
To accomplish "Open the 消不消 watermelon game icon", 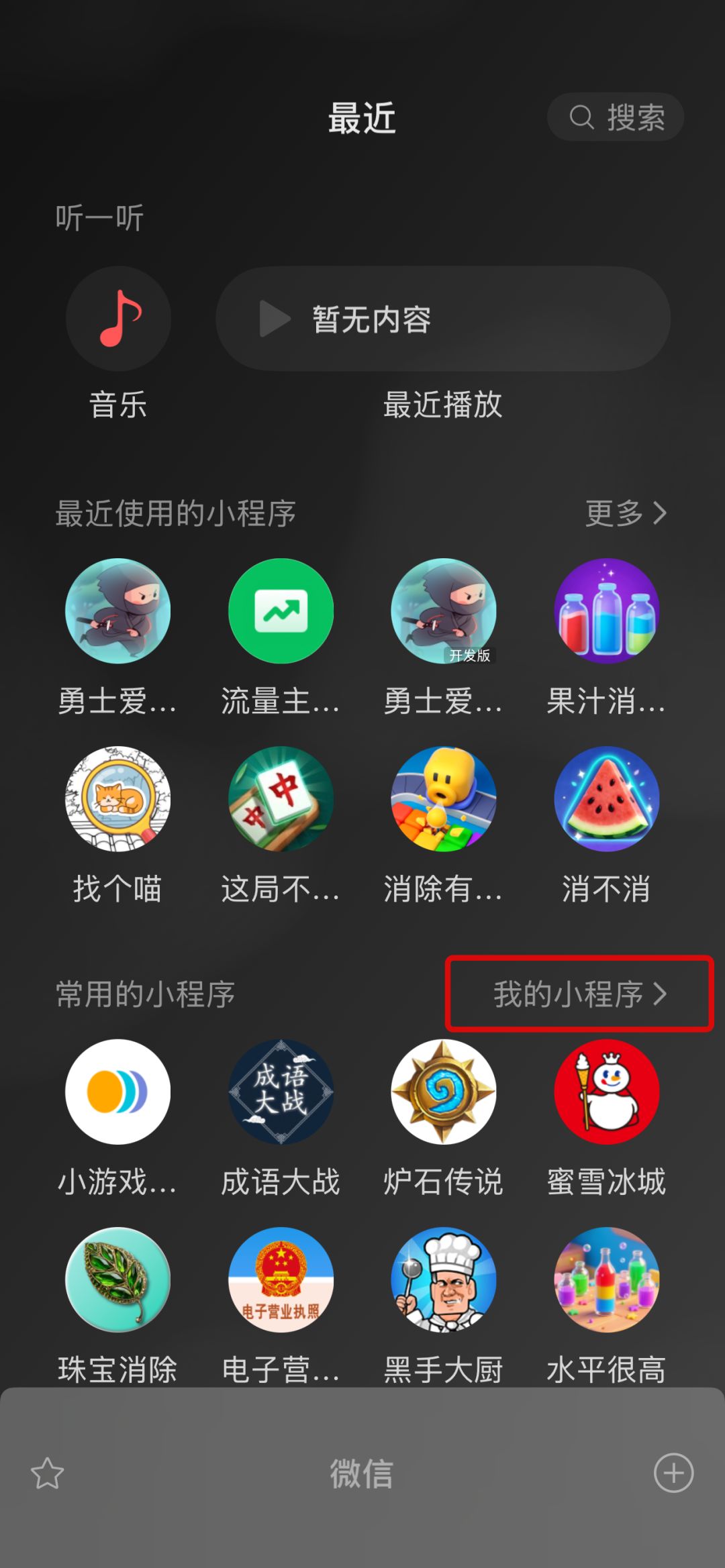I will [x=606, y=800].
